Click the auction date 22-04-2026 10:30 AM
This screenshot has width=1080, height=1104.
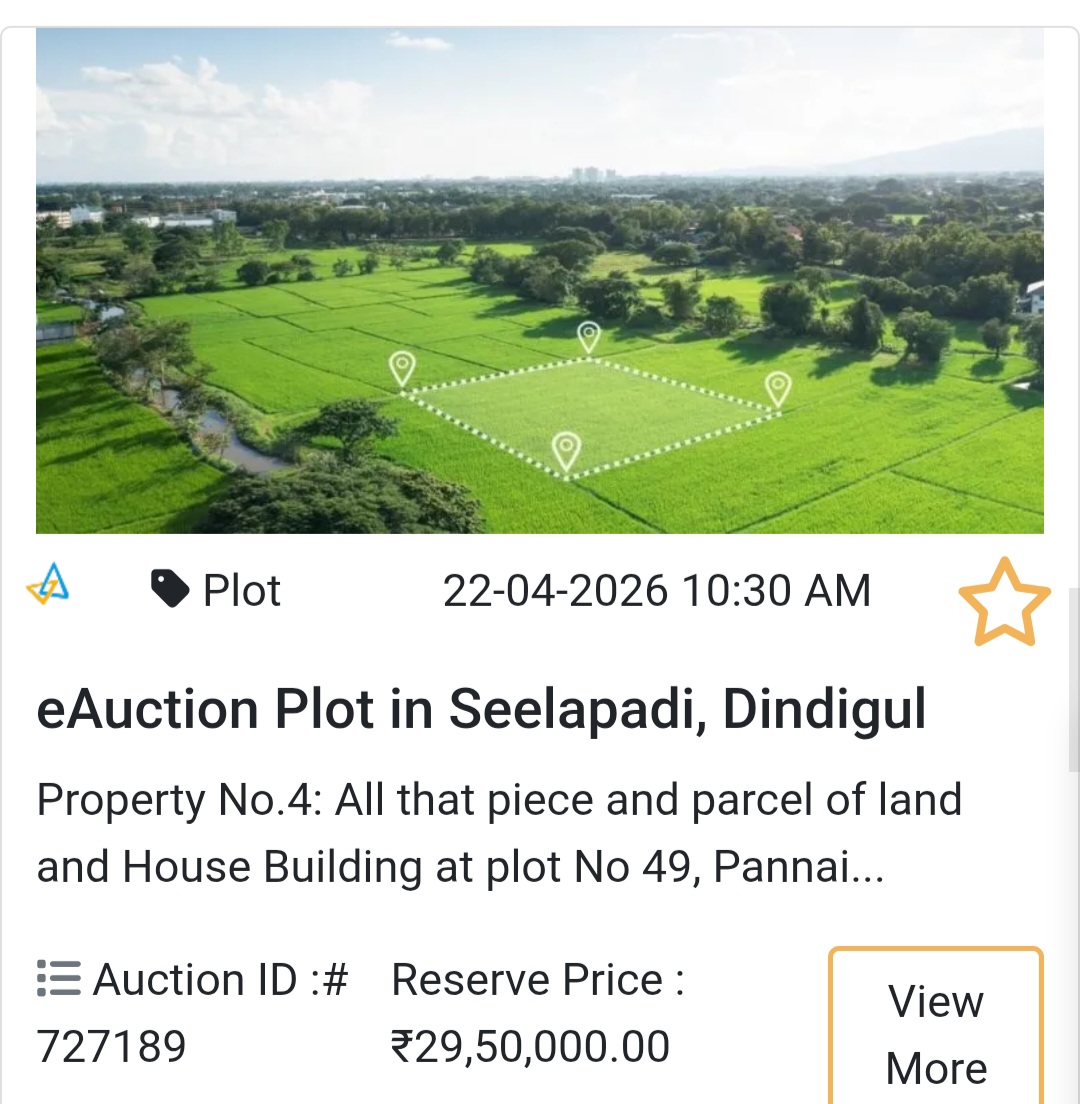pos(659,590)
